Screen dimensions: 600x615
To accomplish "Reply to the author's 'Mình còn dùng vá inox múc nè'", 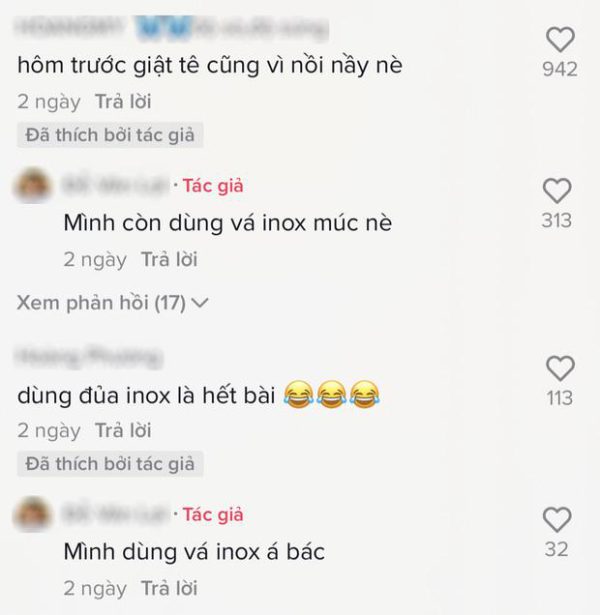I will [x=169, y=259].
